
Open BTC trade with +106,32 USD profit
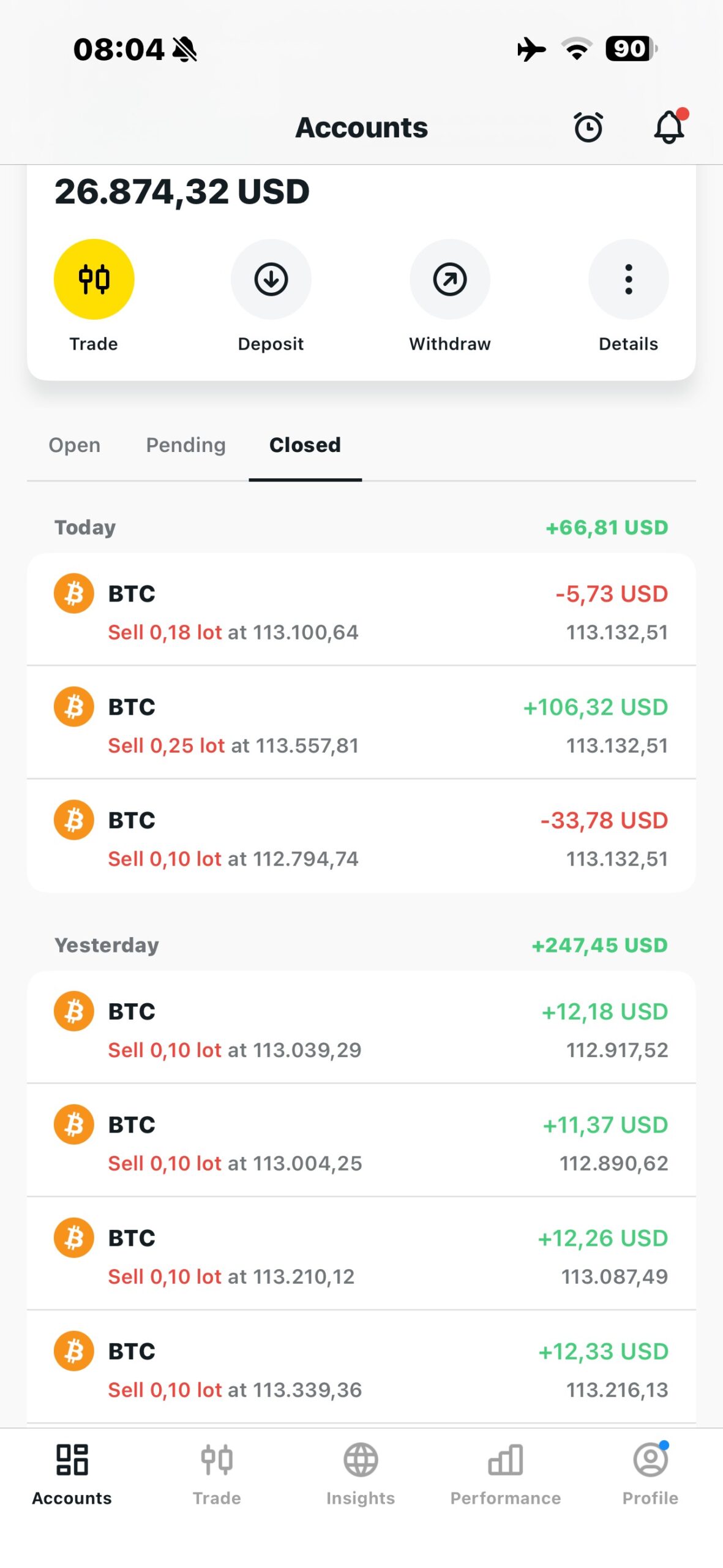coord(361,723)
